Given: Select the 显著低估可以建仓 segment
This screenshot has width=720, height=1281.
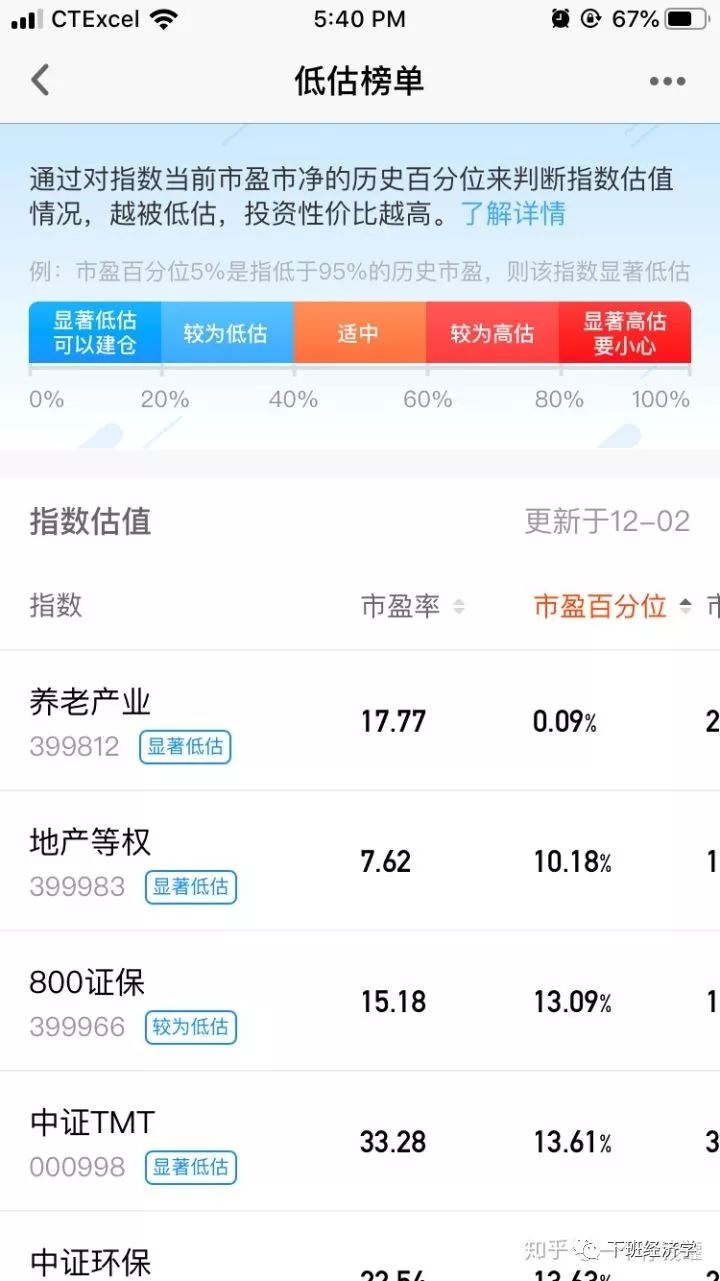Looking at the screenshot, I should click(x=94, y=334).
